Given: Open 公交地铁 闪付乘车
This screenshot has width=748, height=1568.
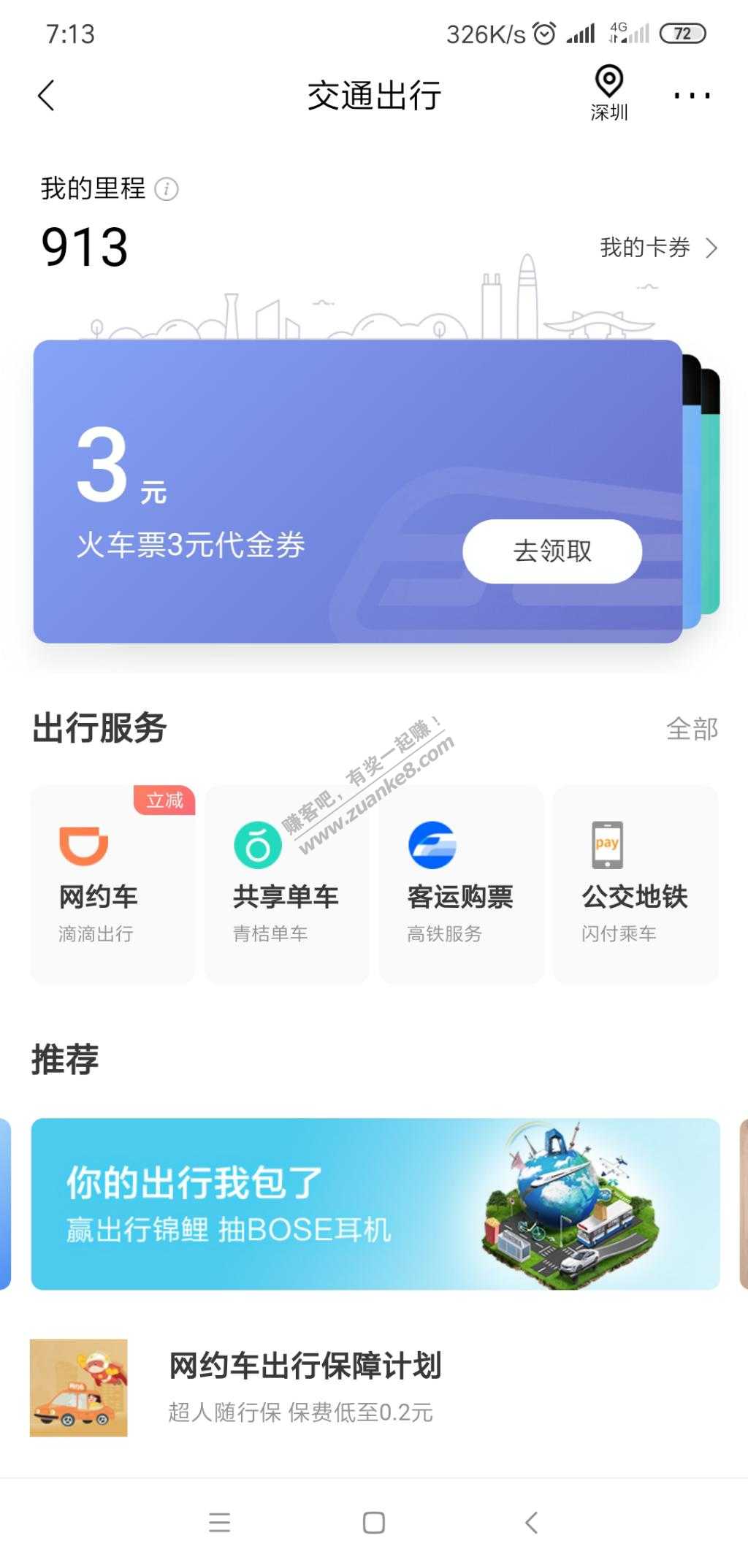Looking at the screenshot, I should coord(636,884).
